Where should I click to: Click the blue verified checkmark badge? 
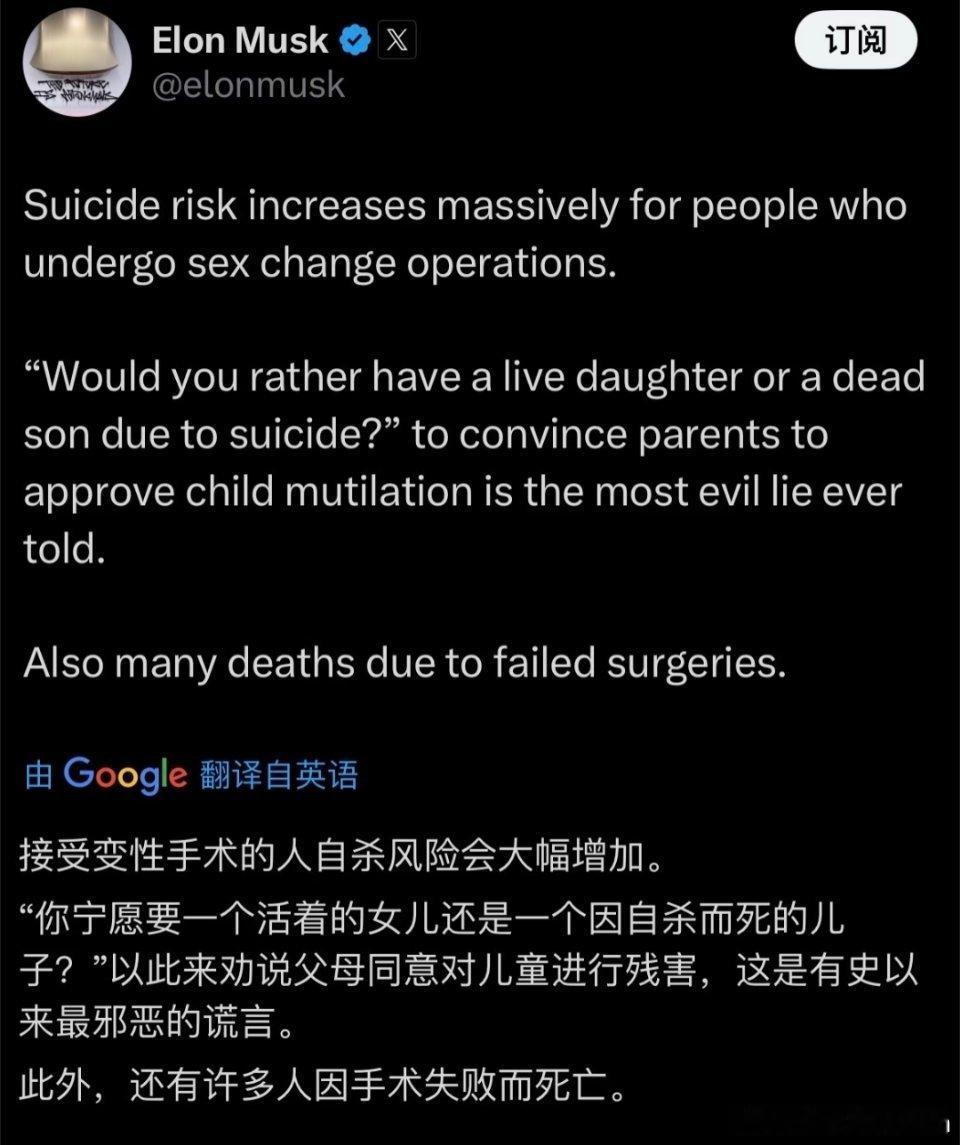tap(350, 39)
